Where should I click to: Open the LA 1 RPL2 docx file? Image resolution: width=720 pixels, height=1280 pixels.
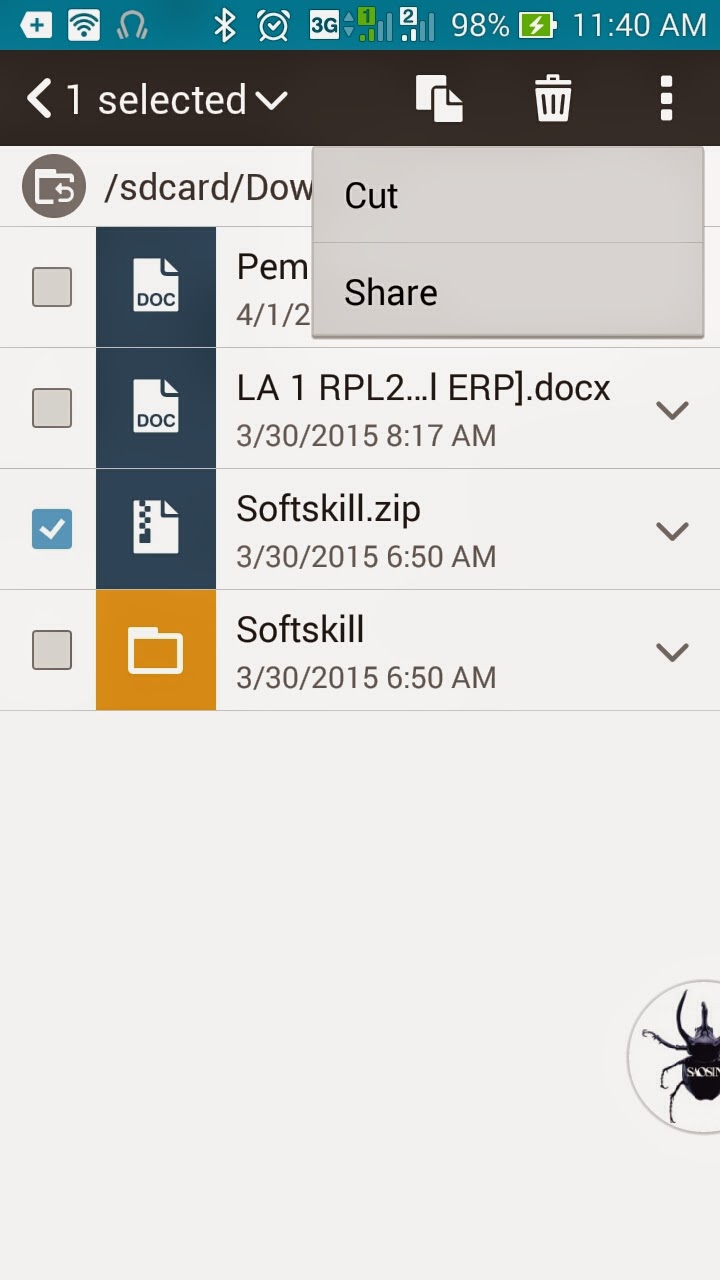click(x=420, y=408)
